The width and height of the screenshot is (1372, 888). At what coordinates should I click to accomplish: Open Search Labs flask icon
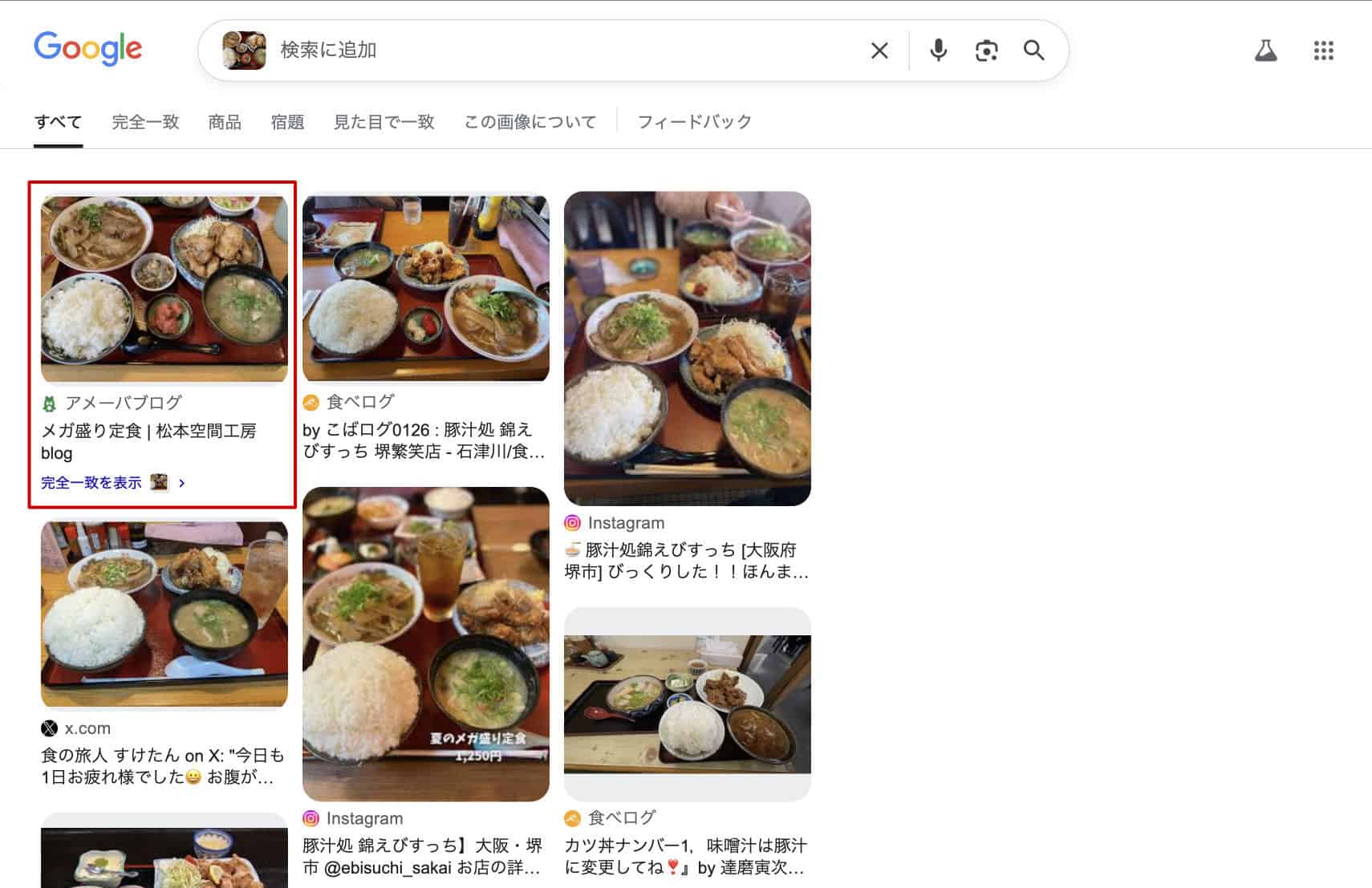coord(1265,51)
